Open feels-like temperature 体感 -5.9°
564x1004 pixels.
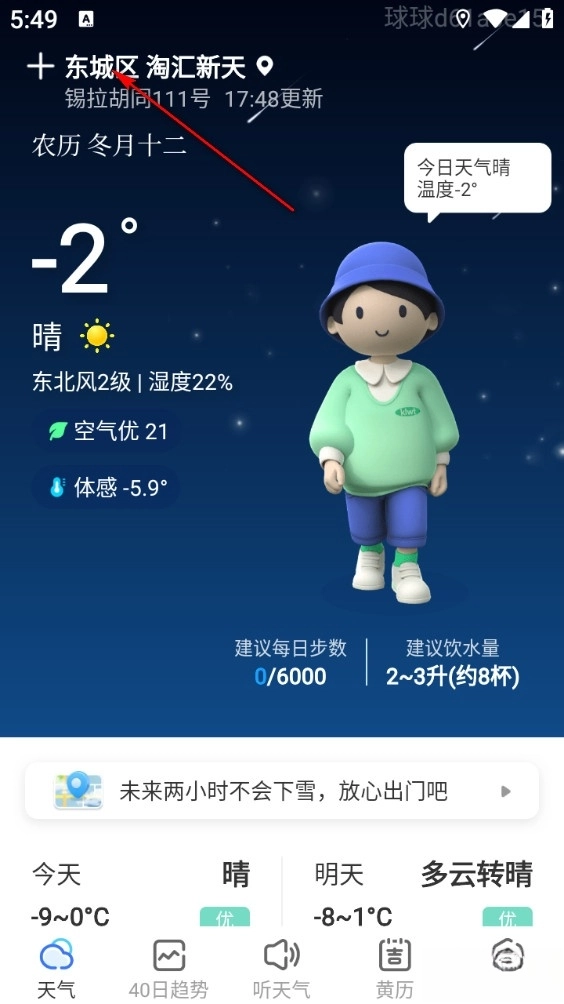pos(107,488)
